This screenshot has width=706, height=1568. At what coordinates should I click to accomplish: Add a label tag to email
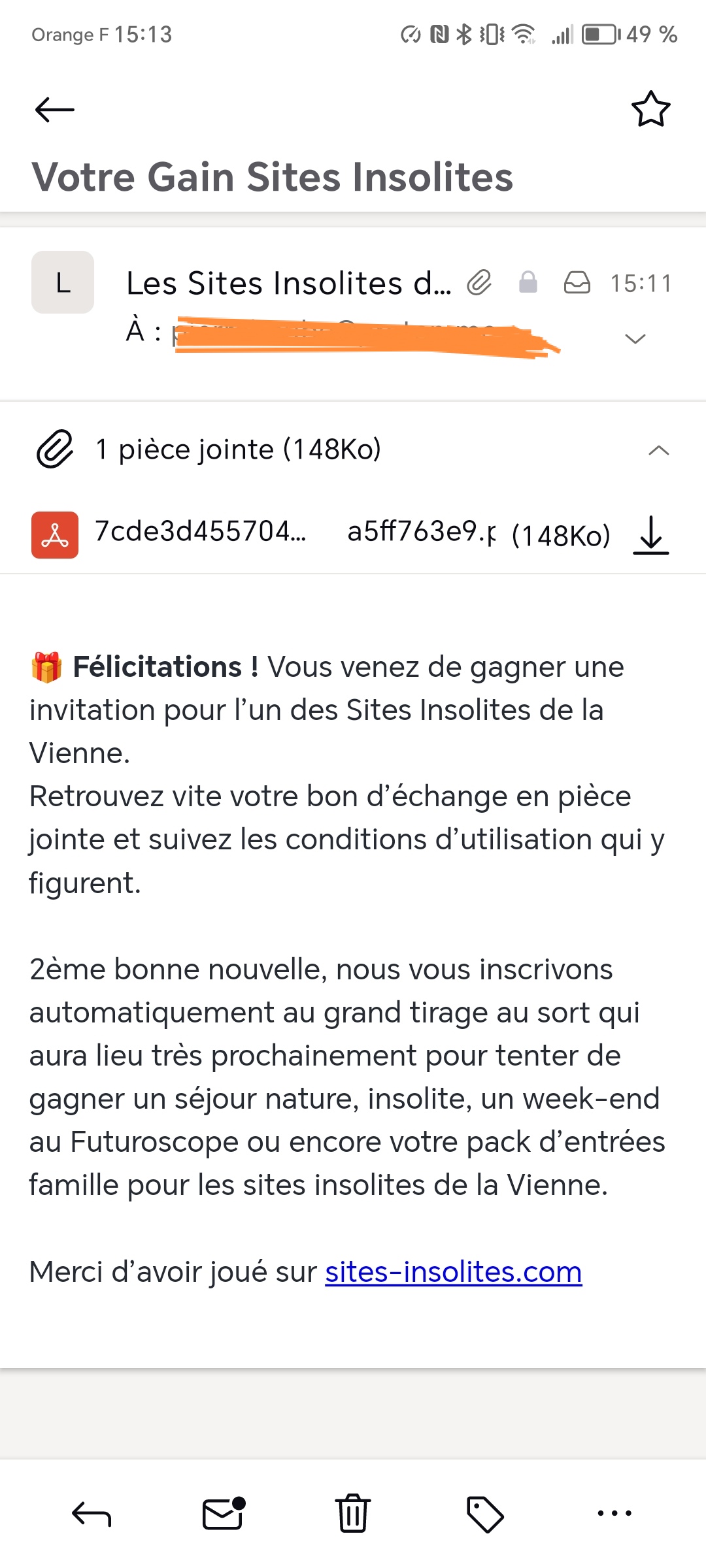coord(484,1513)
